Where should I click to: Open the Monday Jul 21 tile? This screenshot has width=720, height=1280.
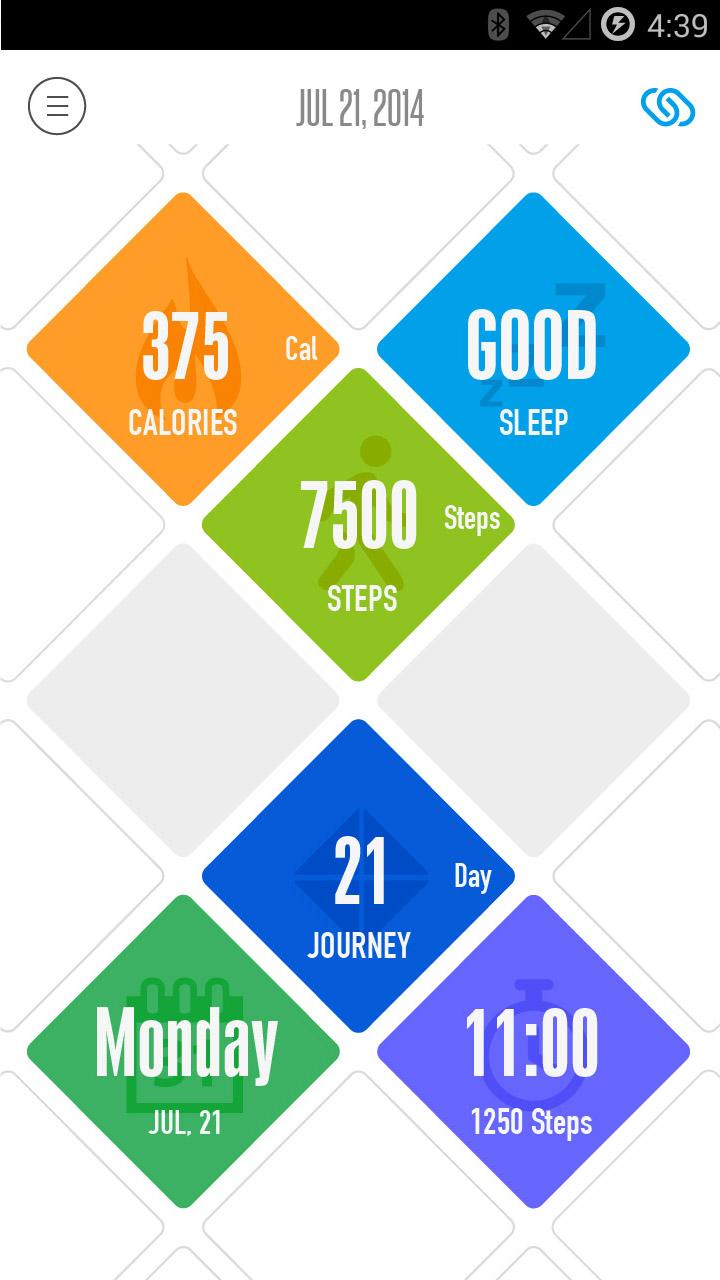183,1052
